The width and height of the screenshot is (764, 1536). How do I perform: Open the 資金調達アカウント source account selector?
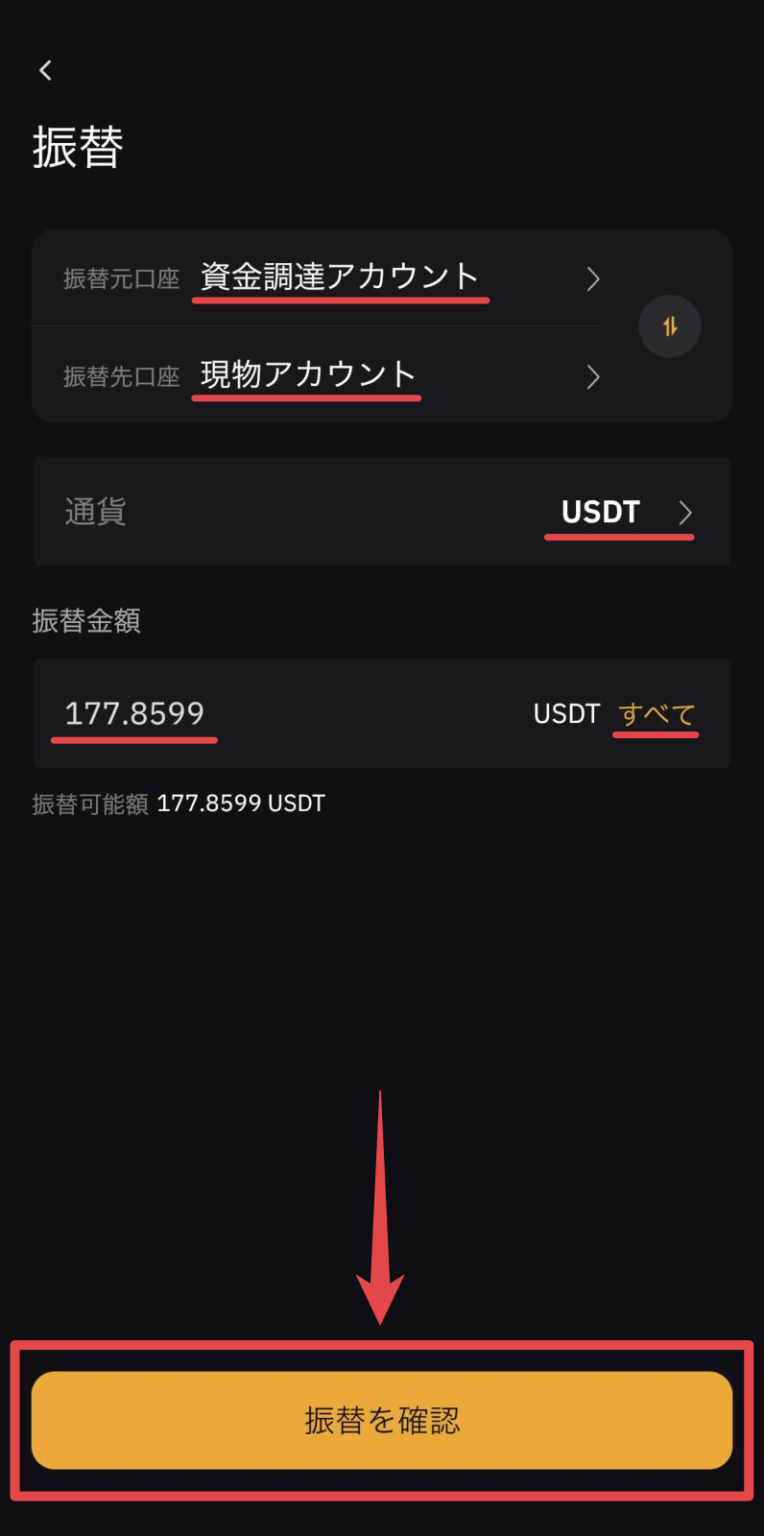(340, 278)
